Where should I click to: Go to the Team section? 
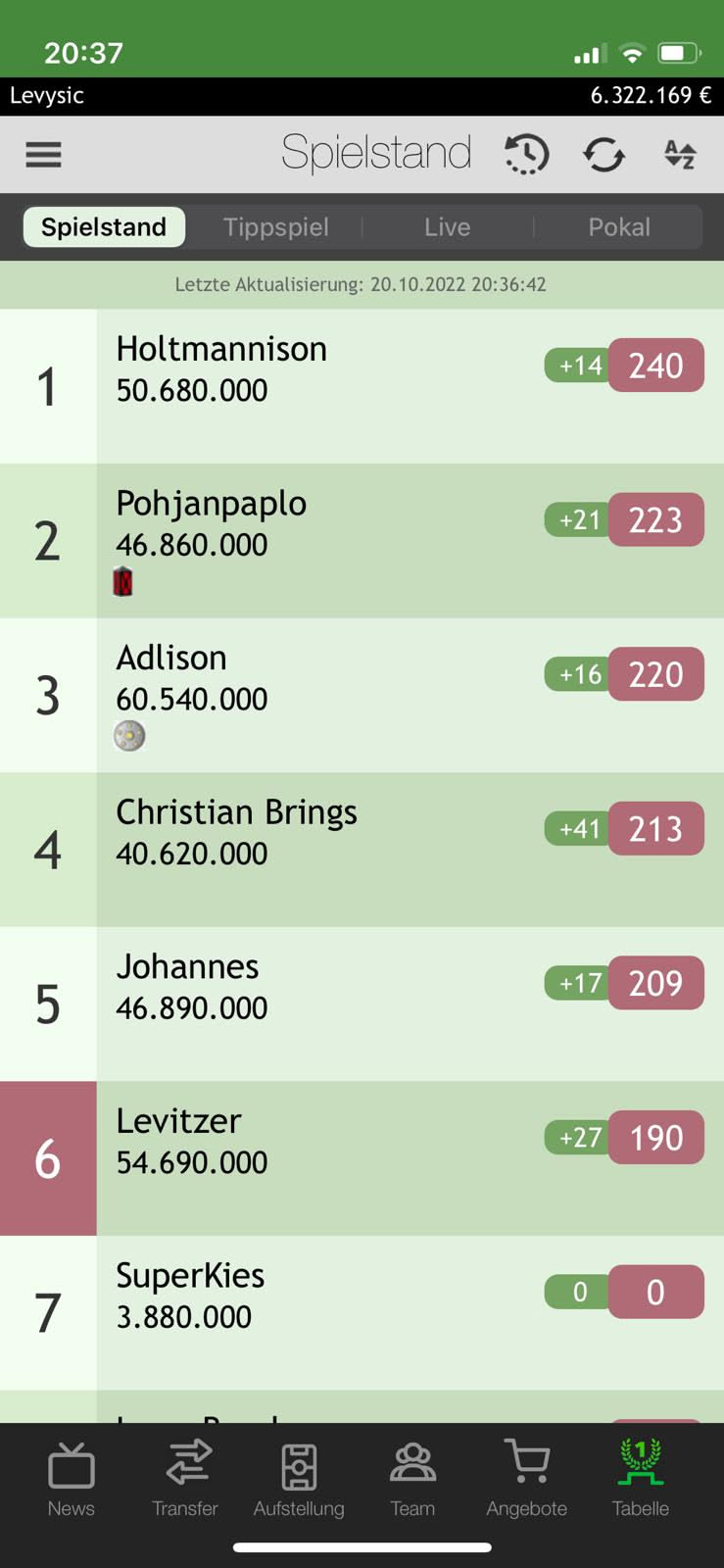coord(412,1480)
